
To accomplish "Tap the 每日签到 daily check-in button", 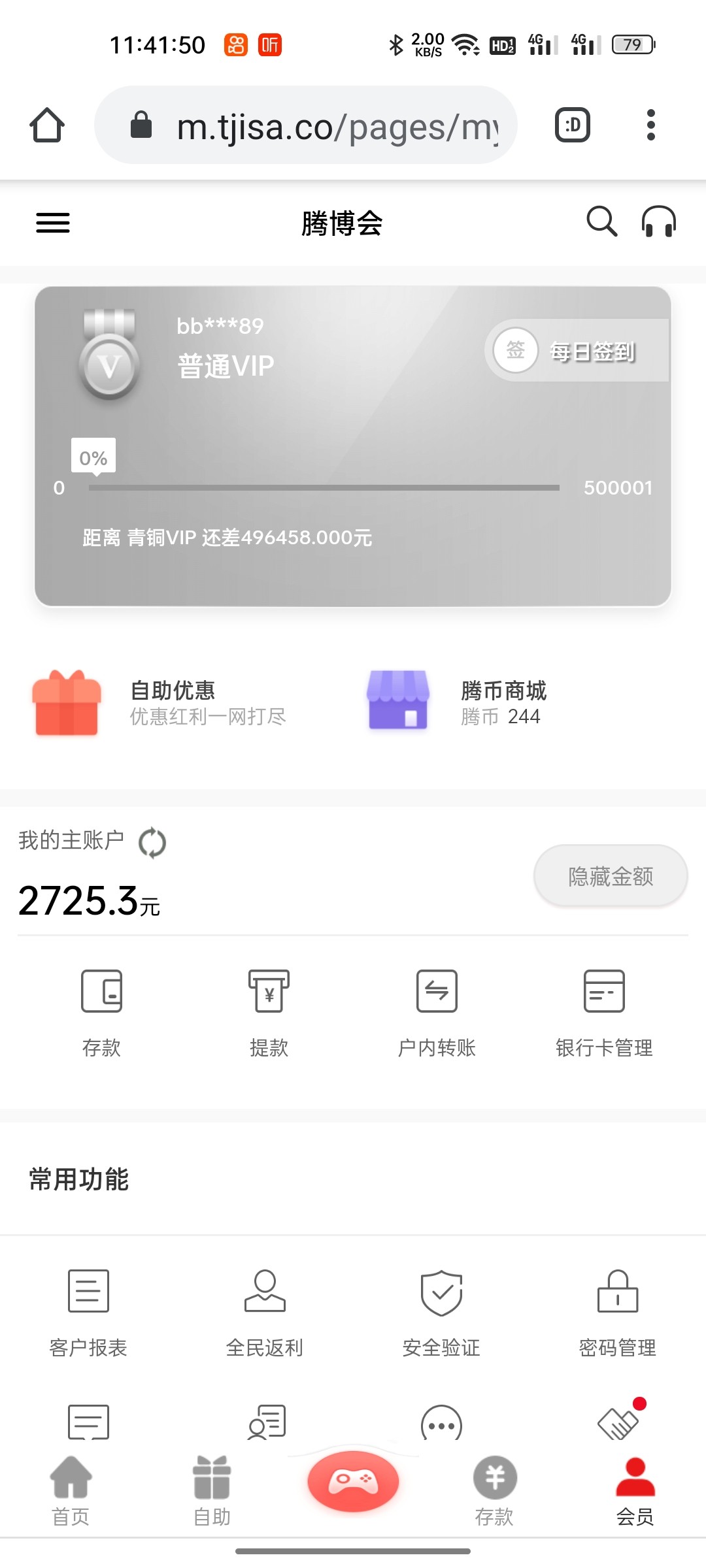I will click(x=577, y=351).
